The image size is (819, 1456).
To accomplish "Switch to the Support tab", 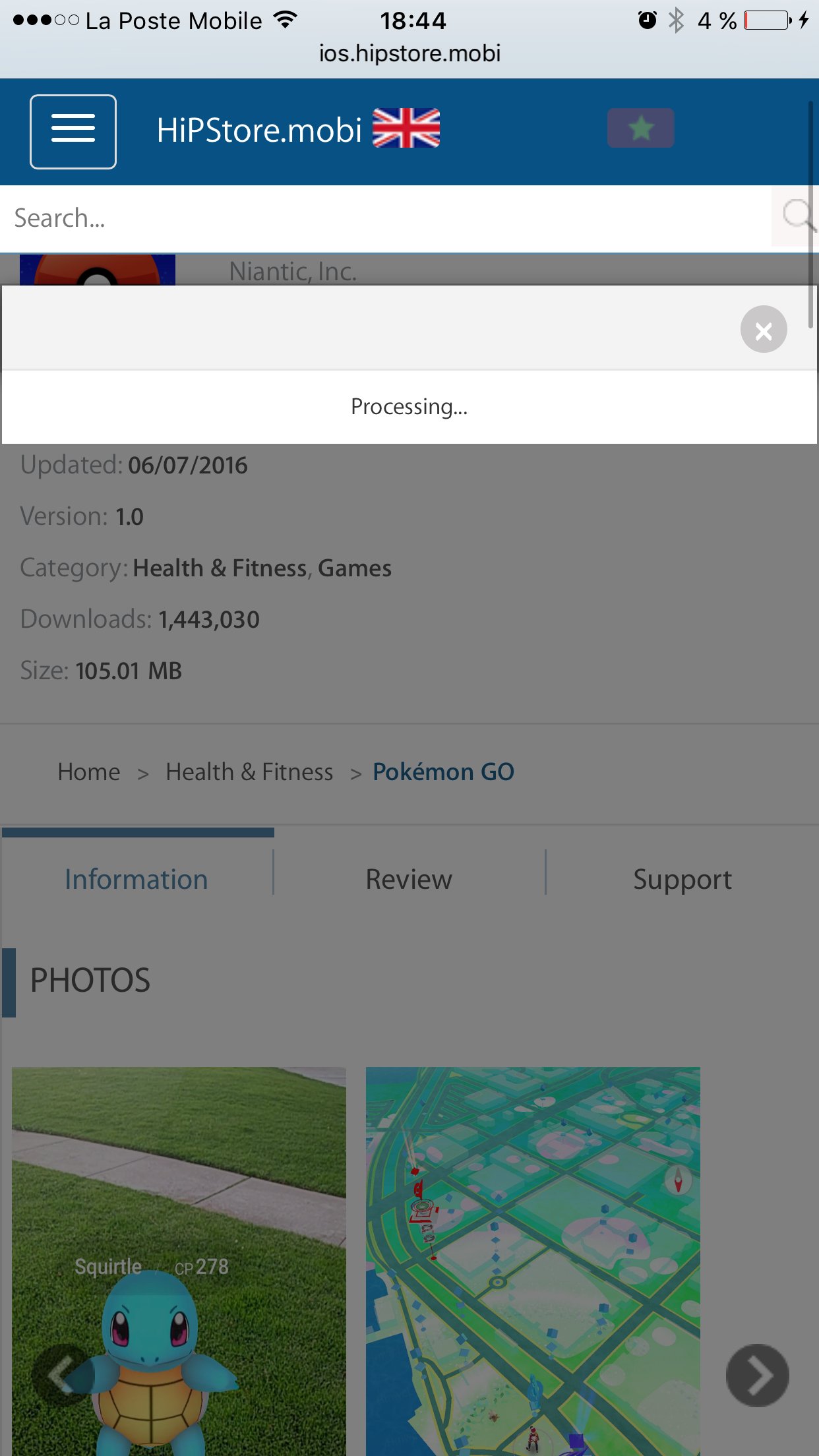I will tap(682, 880).
